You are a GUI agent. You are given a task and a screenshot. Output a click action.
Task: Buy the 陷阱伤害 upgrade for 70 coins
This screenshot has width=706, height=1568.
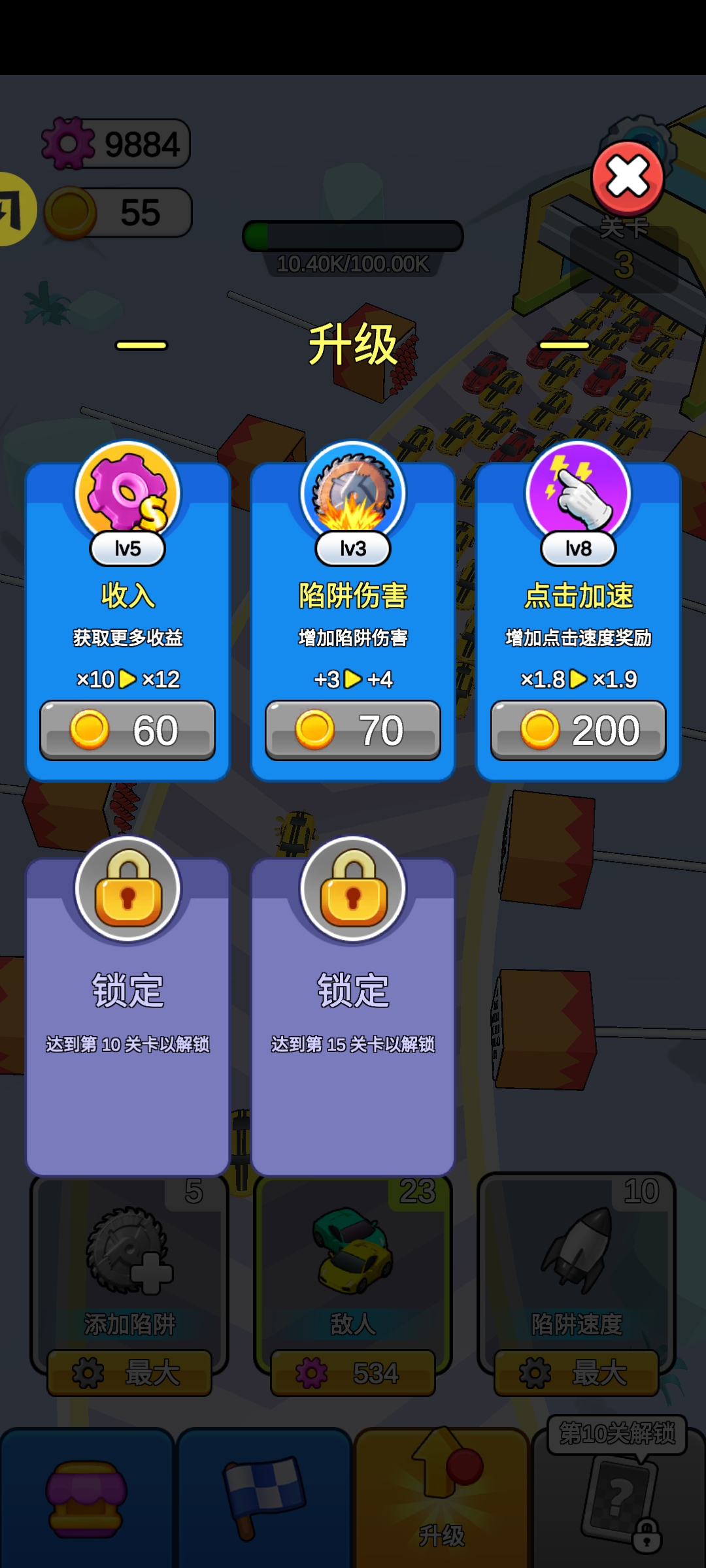[353, 730]
